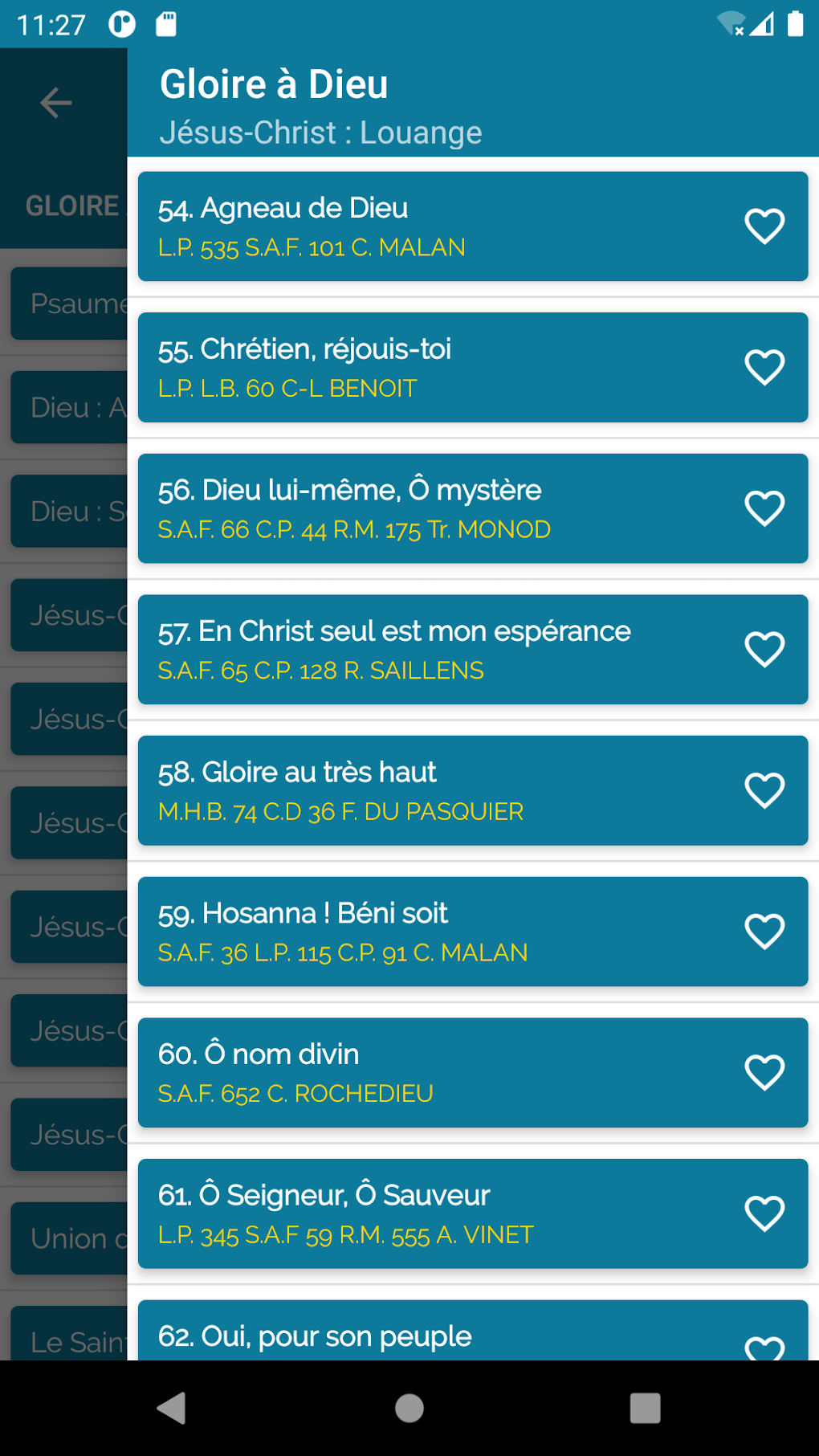819x1456 pixels.
Task: Open hymn 62 Oui, pour son peuple
Action: 473,1330
